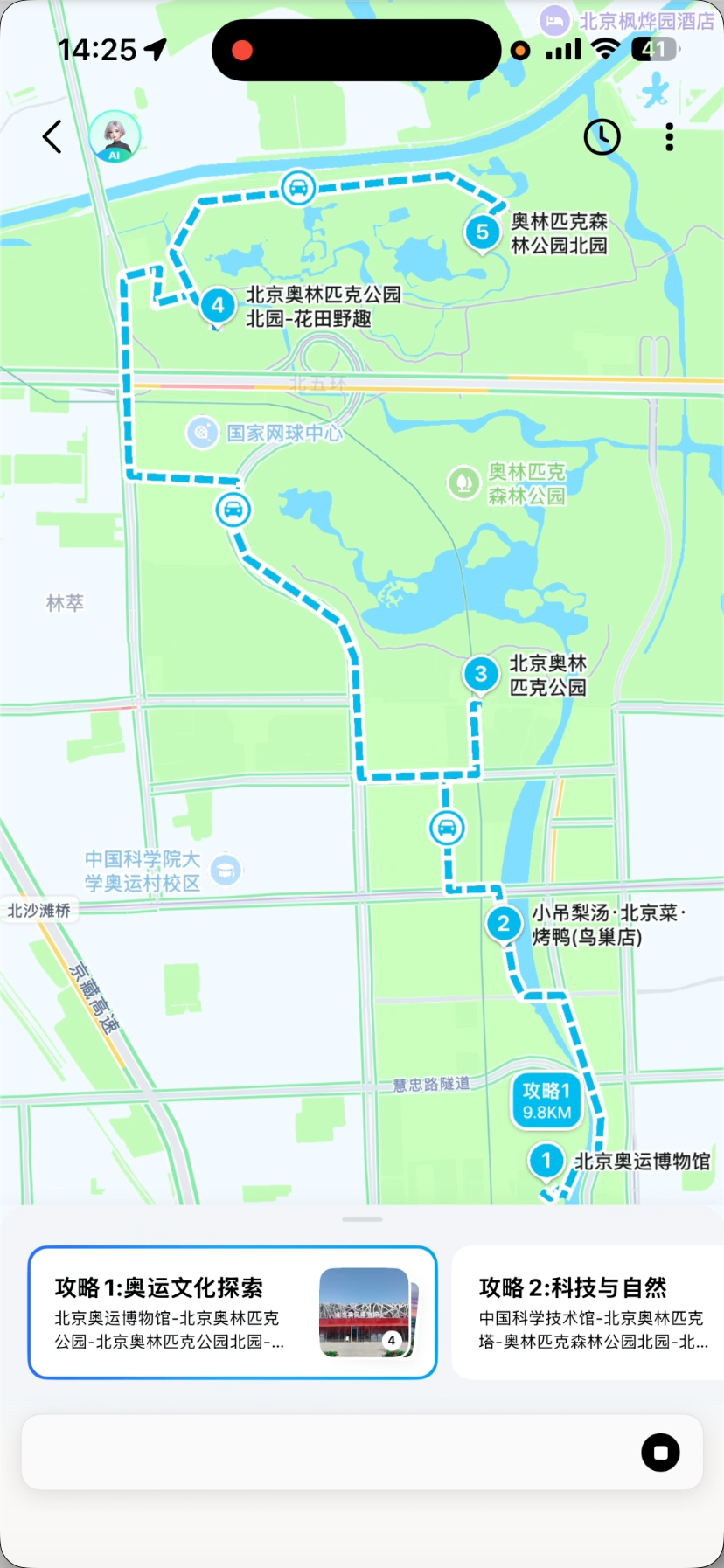The height and width of the screenshot is (1568, 724).
Task: Open the history clock icon
Action: 602,136
